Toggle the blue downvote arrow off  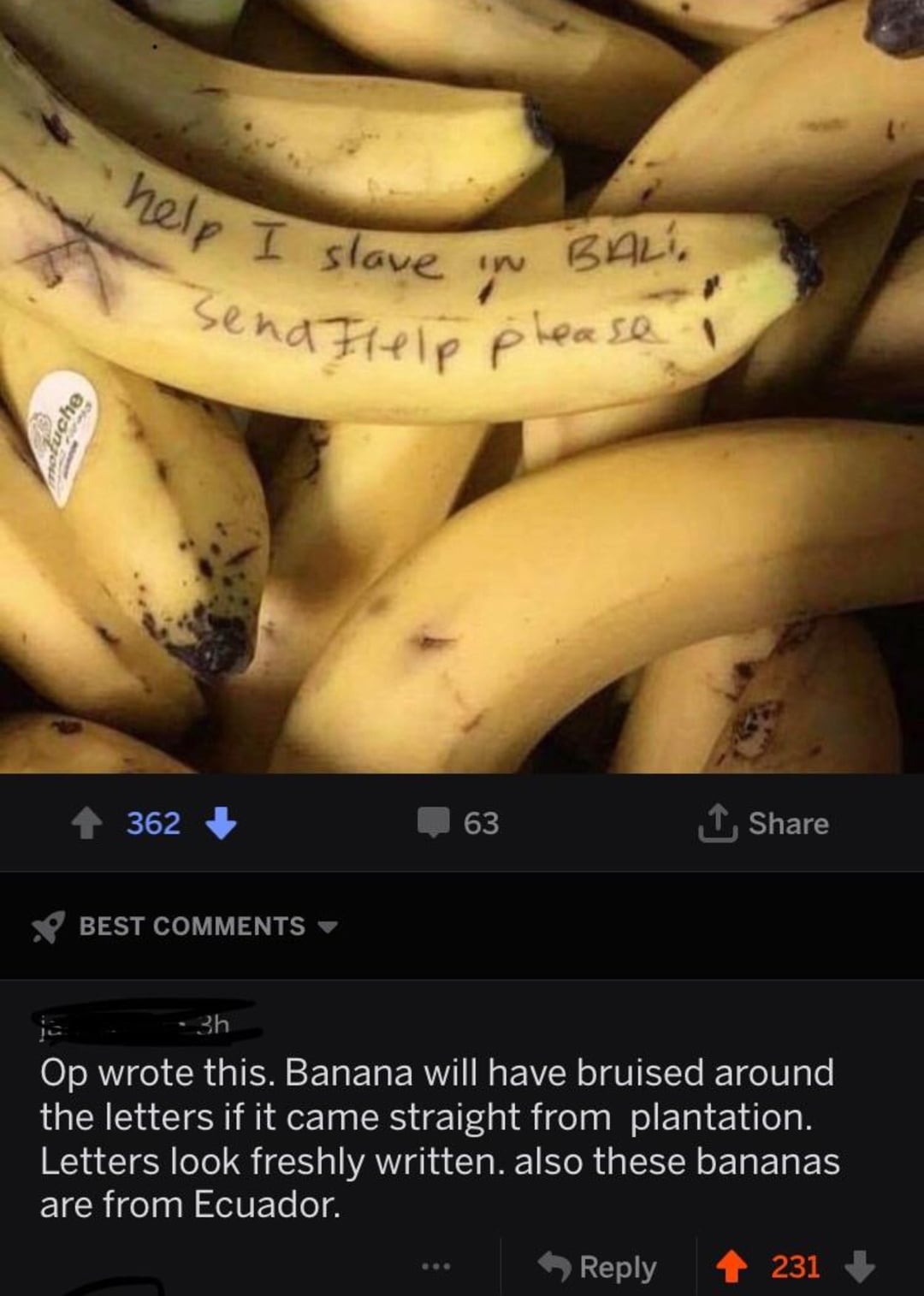click(x=222, y=824)
